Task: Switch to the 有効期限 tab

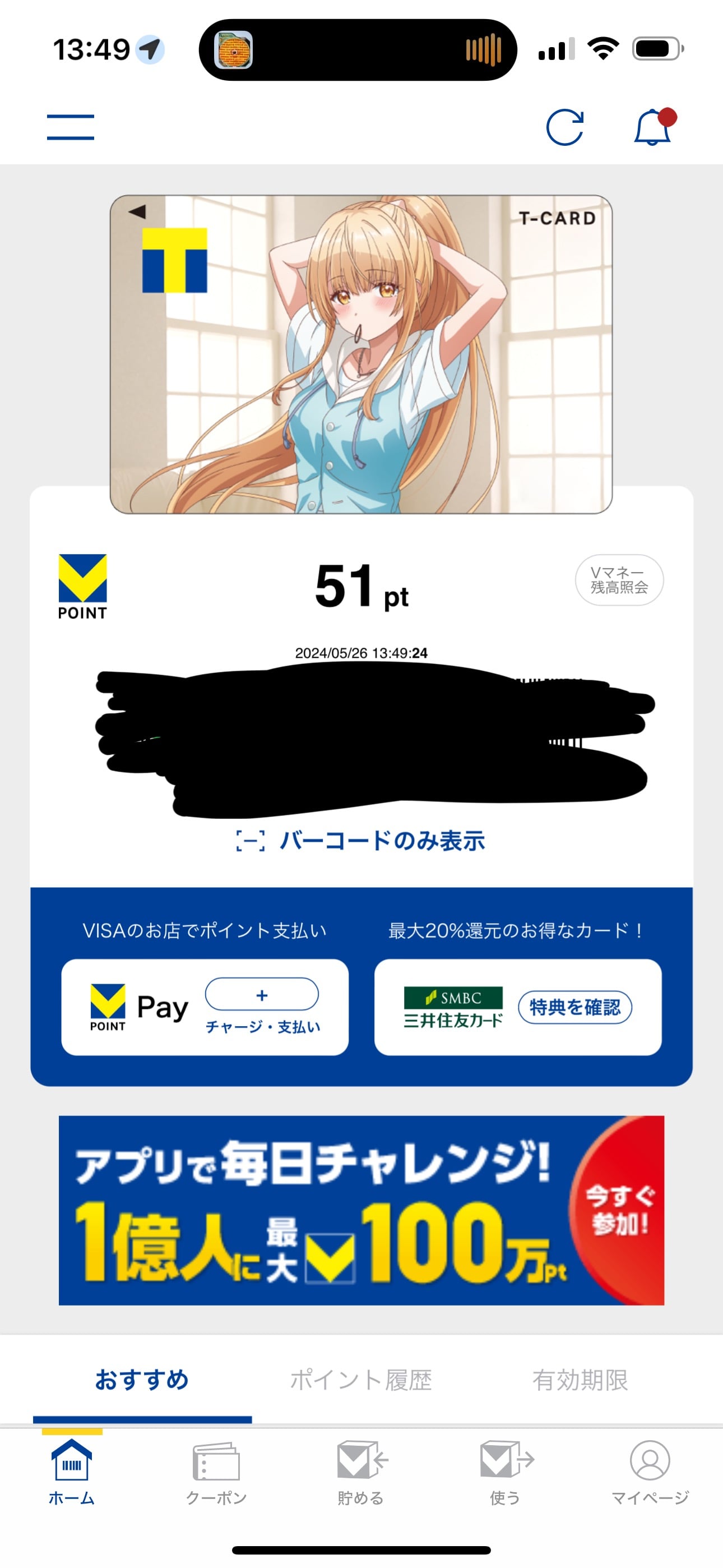Action: pyautogui.click(x=580, y=1380)
